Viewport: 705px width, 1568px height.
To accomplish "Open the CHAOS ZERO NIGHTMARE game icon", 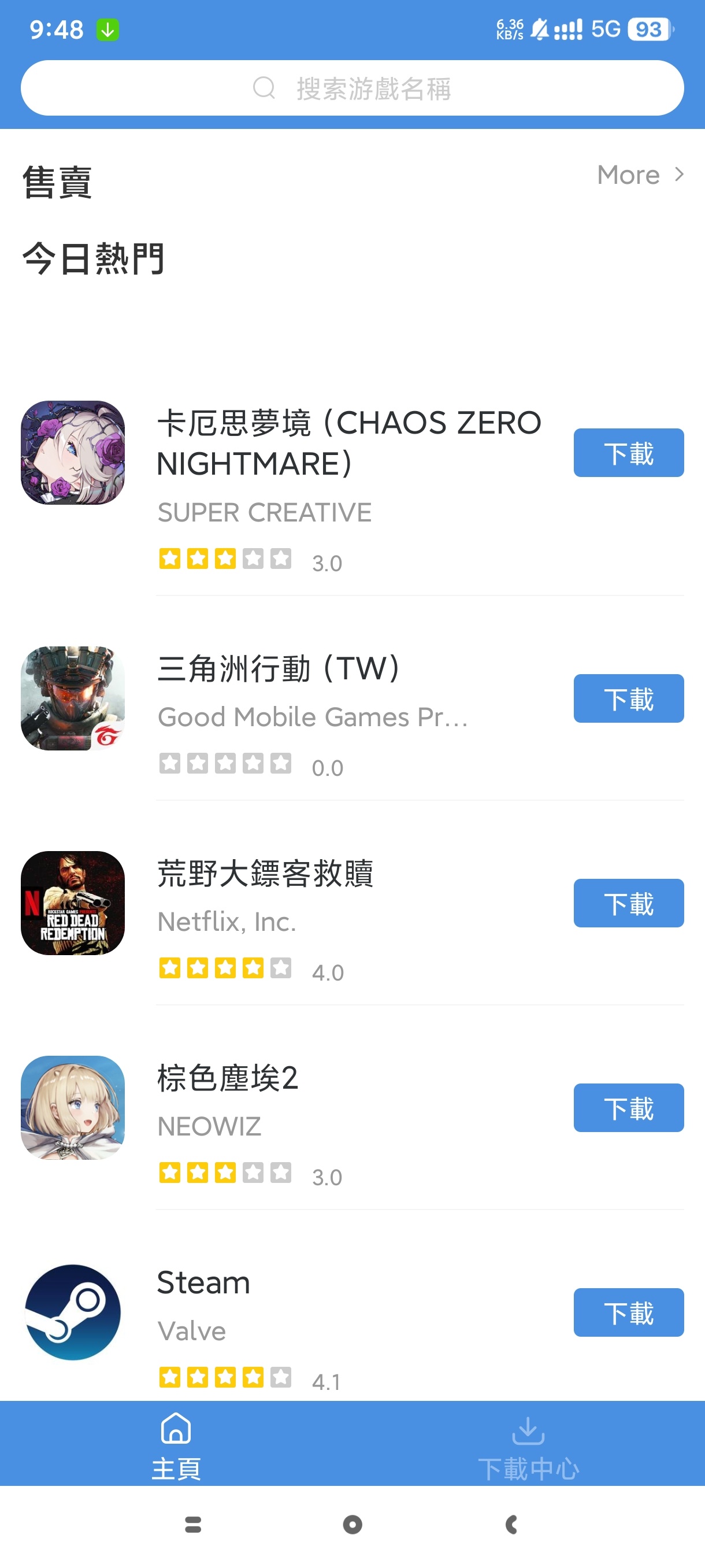I will pos(72,452).
